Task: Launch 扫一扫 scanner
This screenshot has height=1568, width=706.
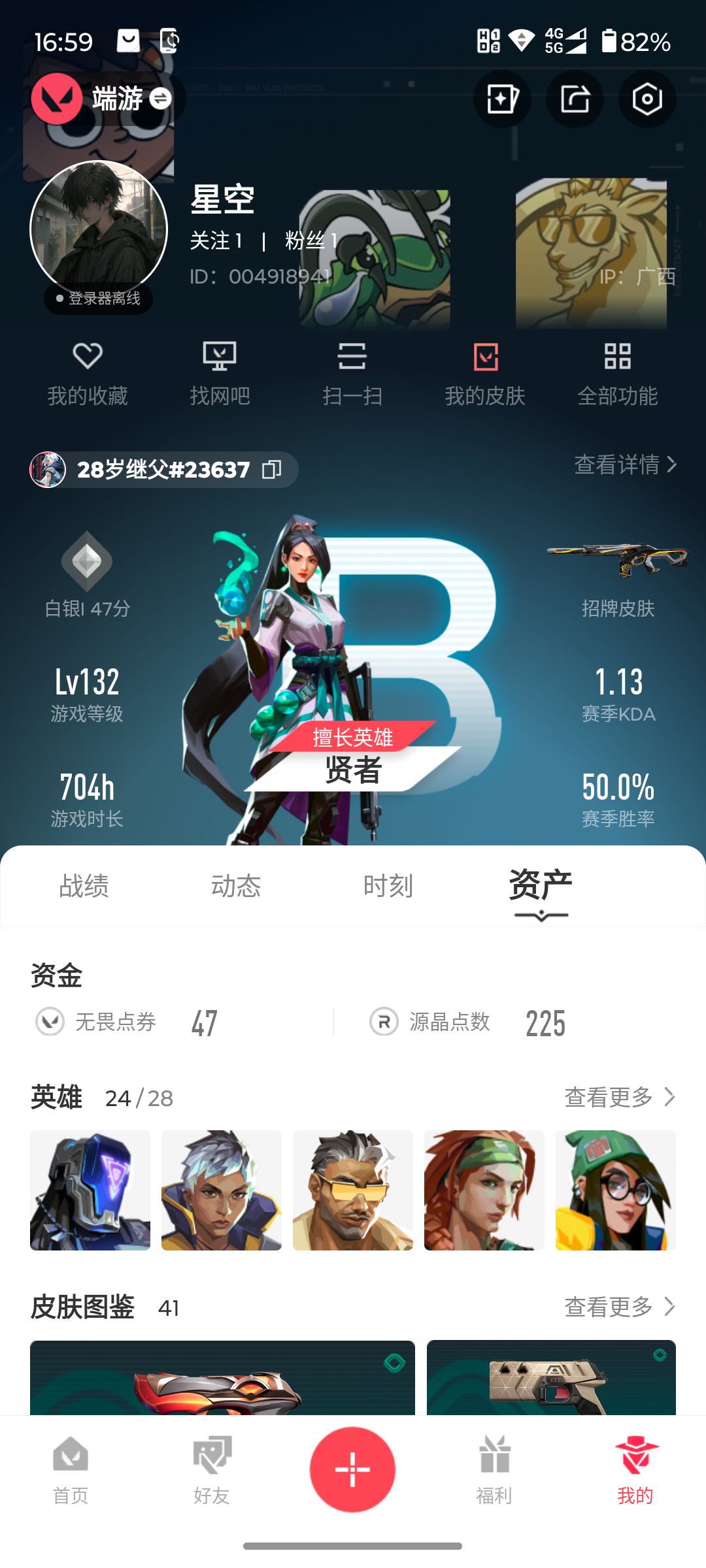Action: [x=352, y=374]
